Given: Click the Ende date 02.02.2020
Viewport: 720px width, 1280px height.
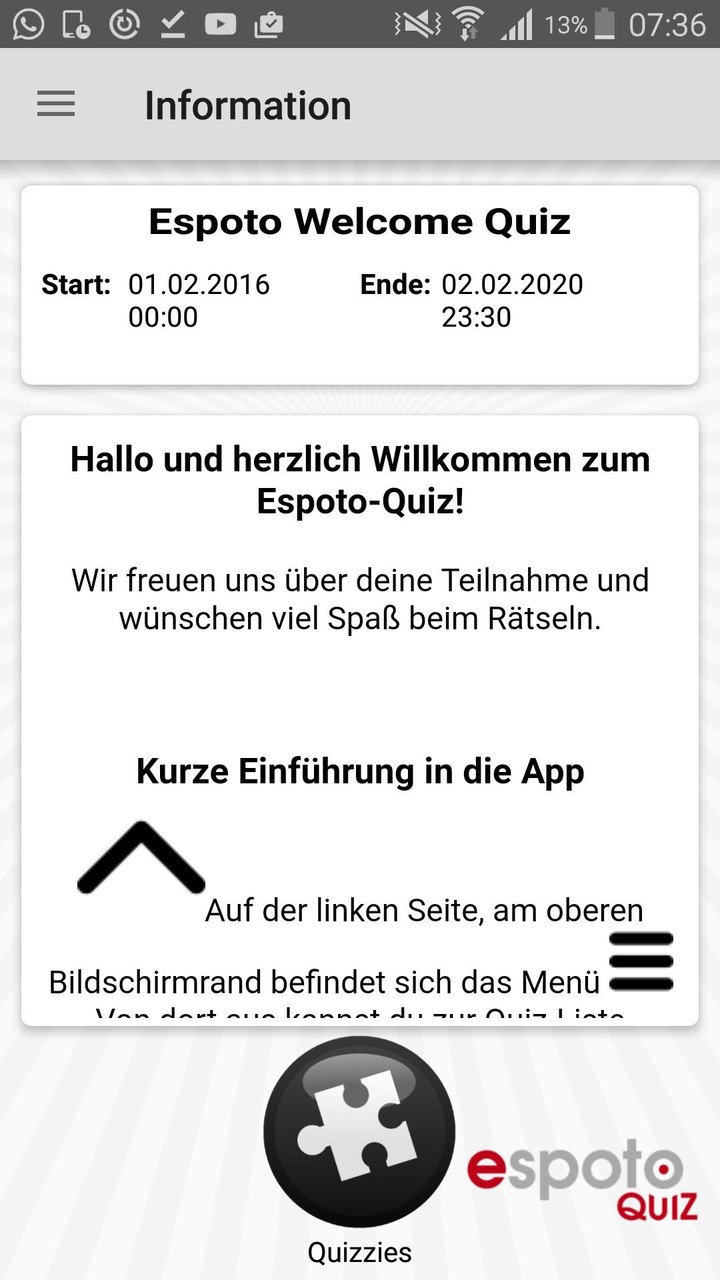Looking at the screenshot, I should point(512,285).
